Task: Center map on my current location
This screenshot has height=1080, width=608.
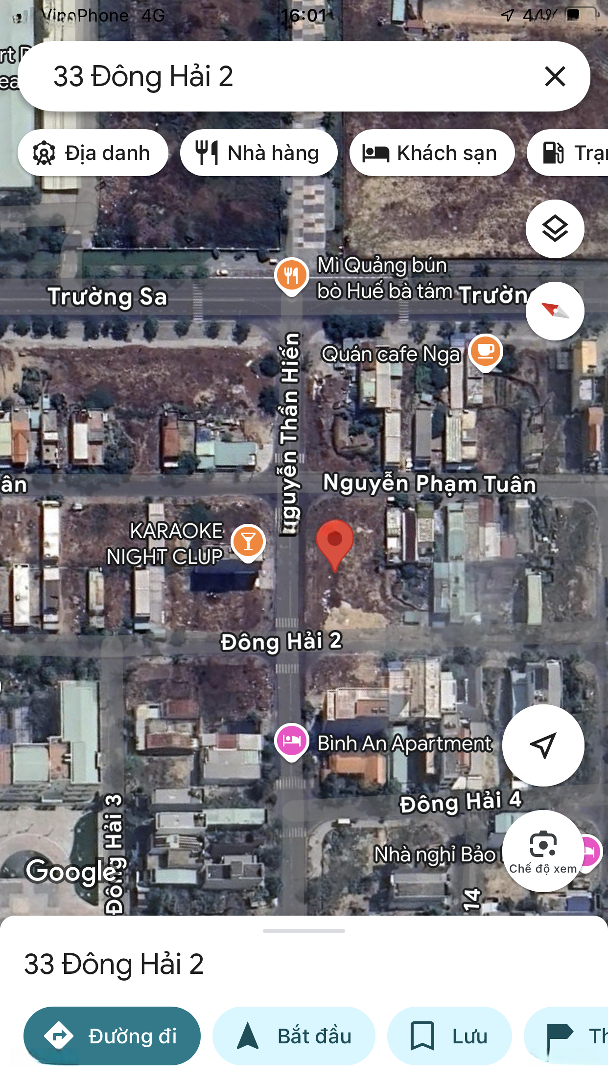Action: (x=543, y=745)
